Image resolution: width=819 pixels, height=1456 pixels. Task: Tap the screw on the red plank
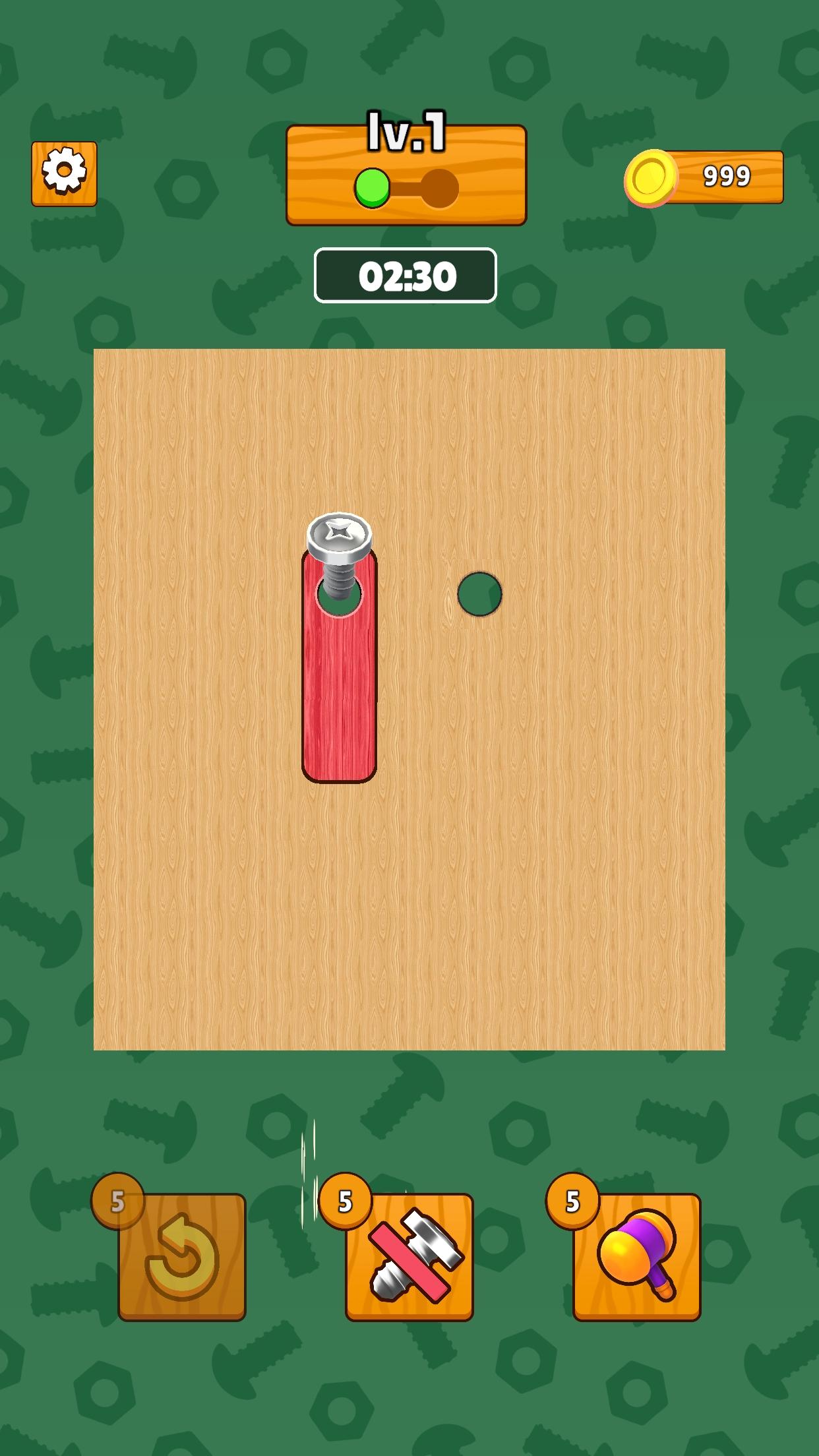coord(339,554)
